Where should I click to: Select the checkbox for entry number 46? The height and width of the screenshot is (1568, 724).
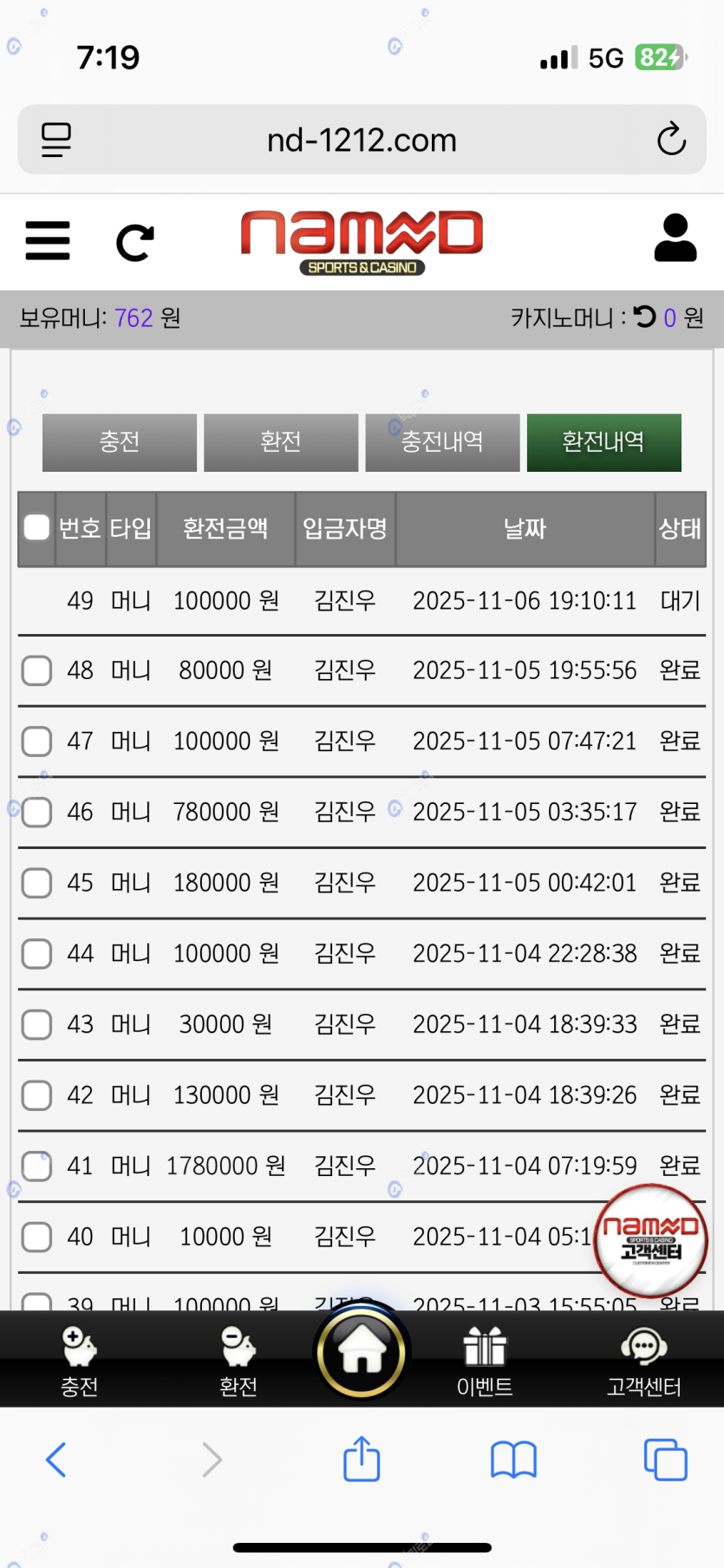(36, 813)
